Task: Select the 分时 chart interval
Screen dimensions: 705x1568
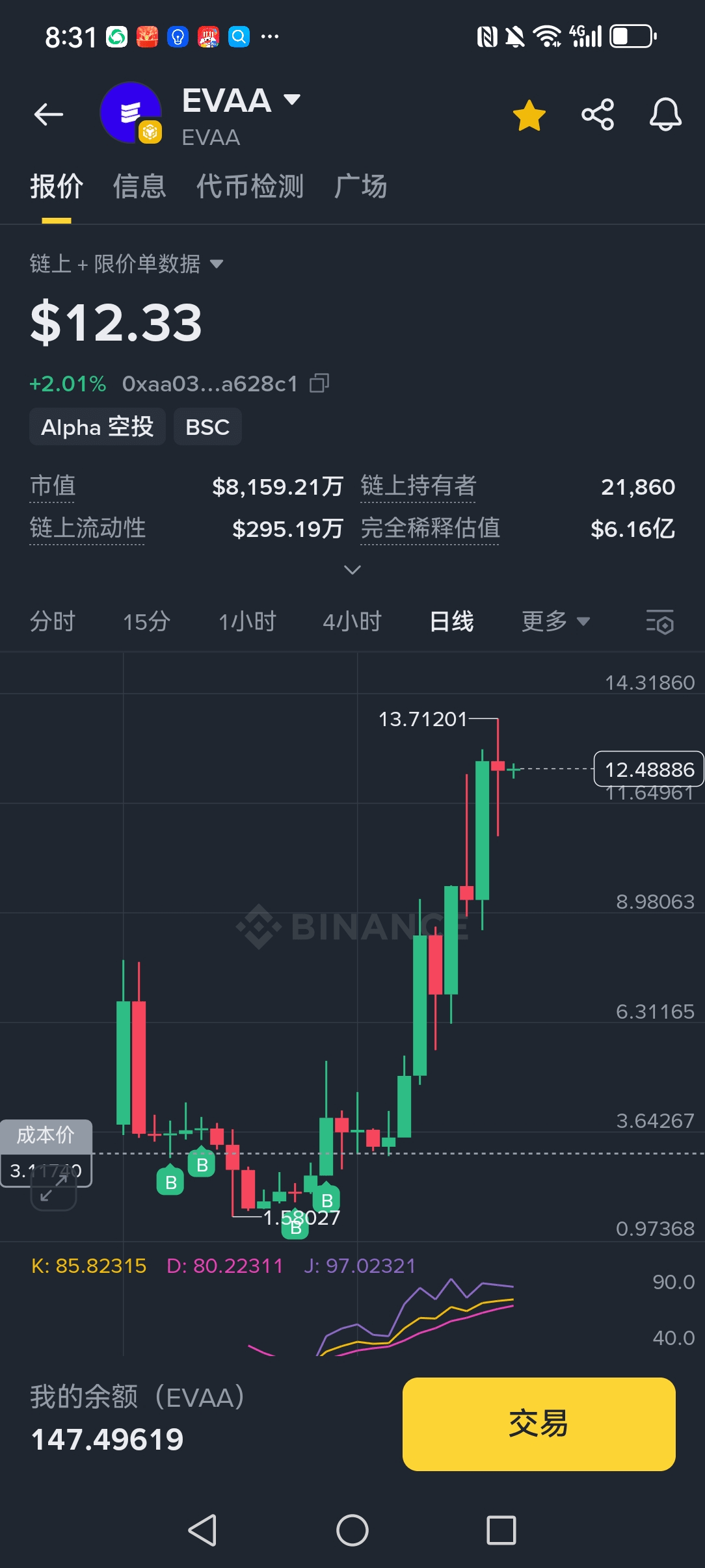Action: (x=53, y=621)
